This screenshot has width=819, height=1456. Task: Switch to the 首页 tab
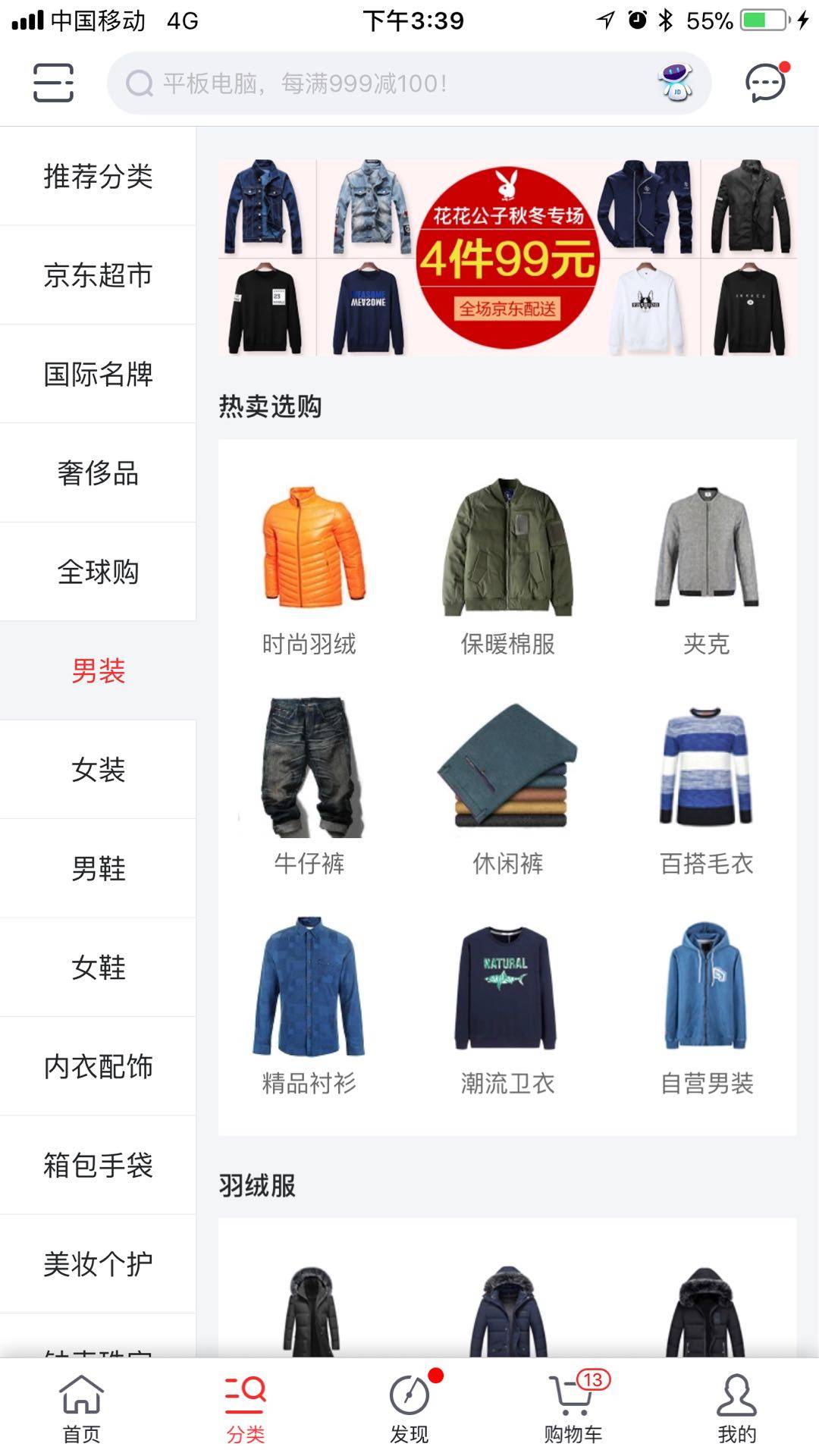coord(81,1408)
